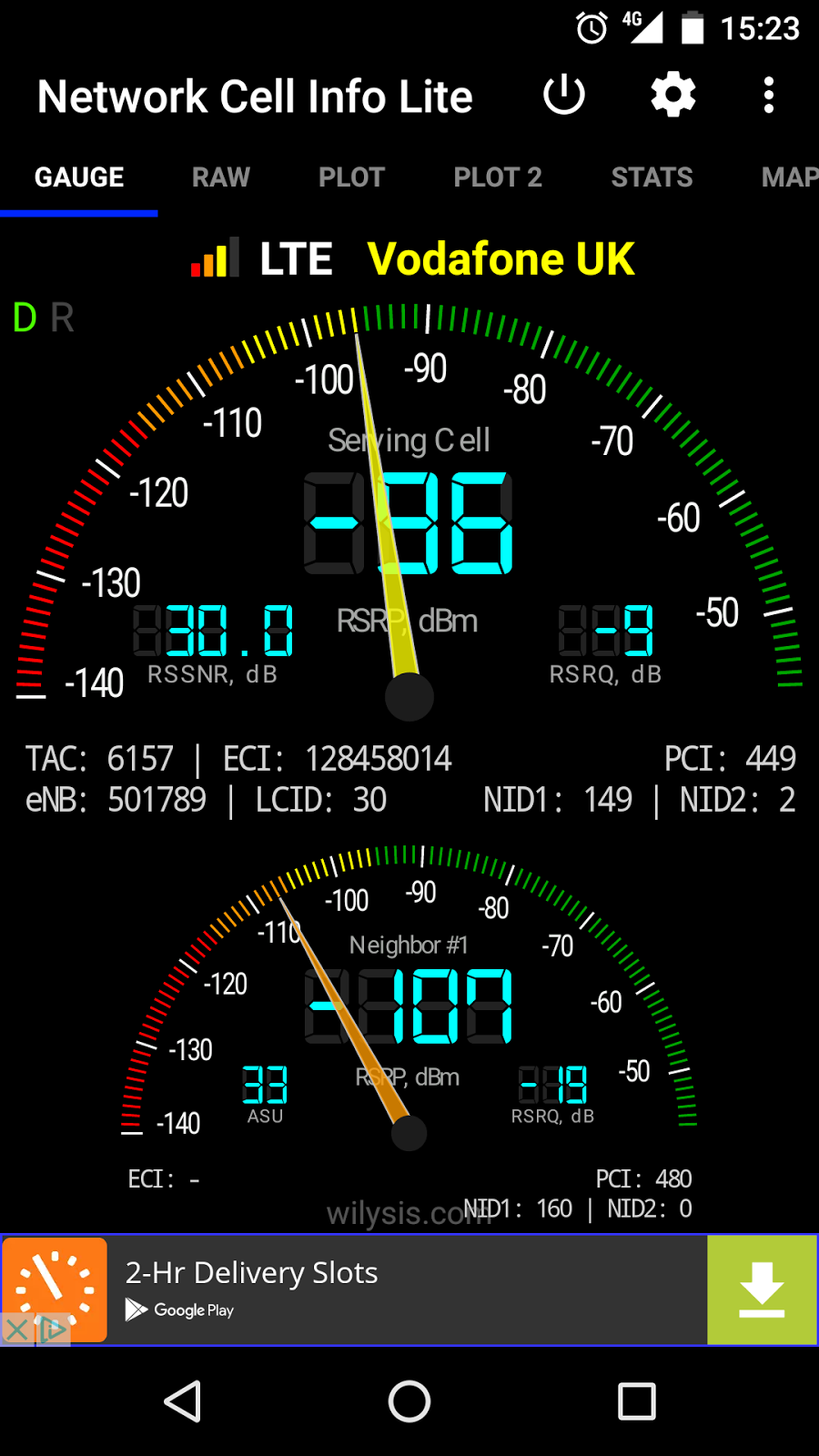Tap the close X on the ad banner
The image size is (819, 1456).
(x=15, y=1330)
